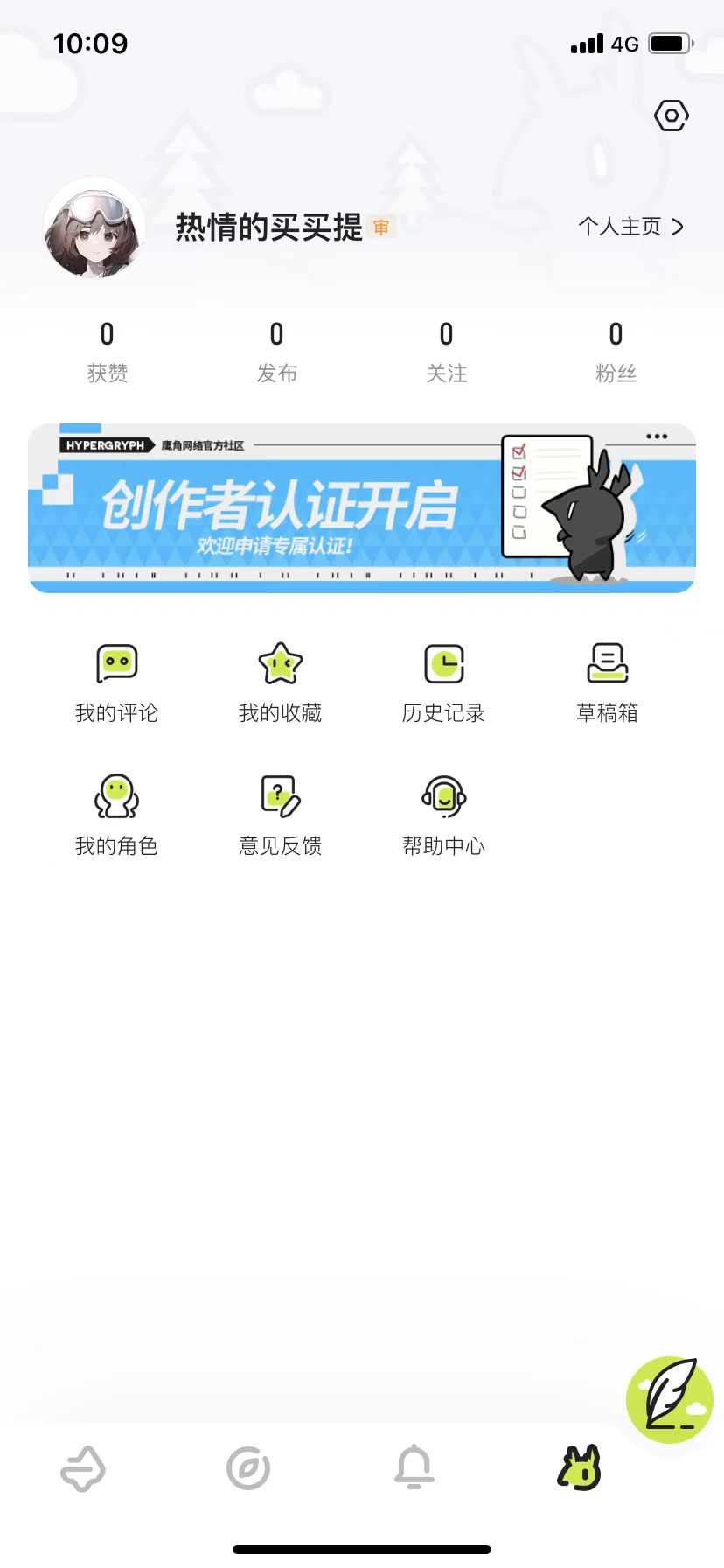This screenshot has width=724, height=1568.
Task: View 发布 posts list
Action: point(276,351)
